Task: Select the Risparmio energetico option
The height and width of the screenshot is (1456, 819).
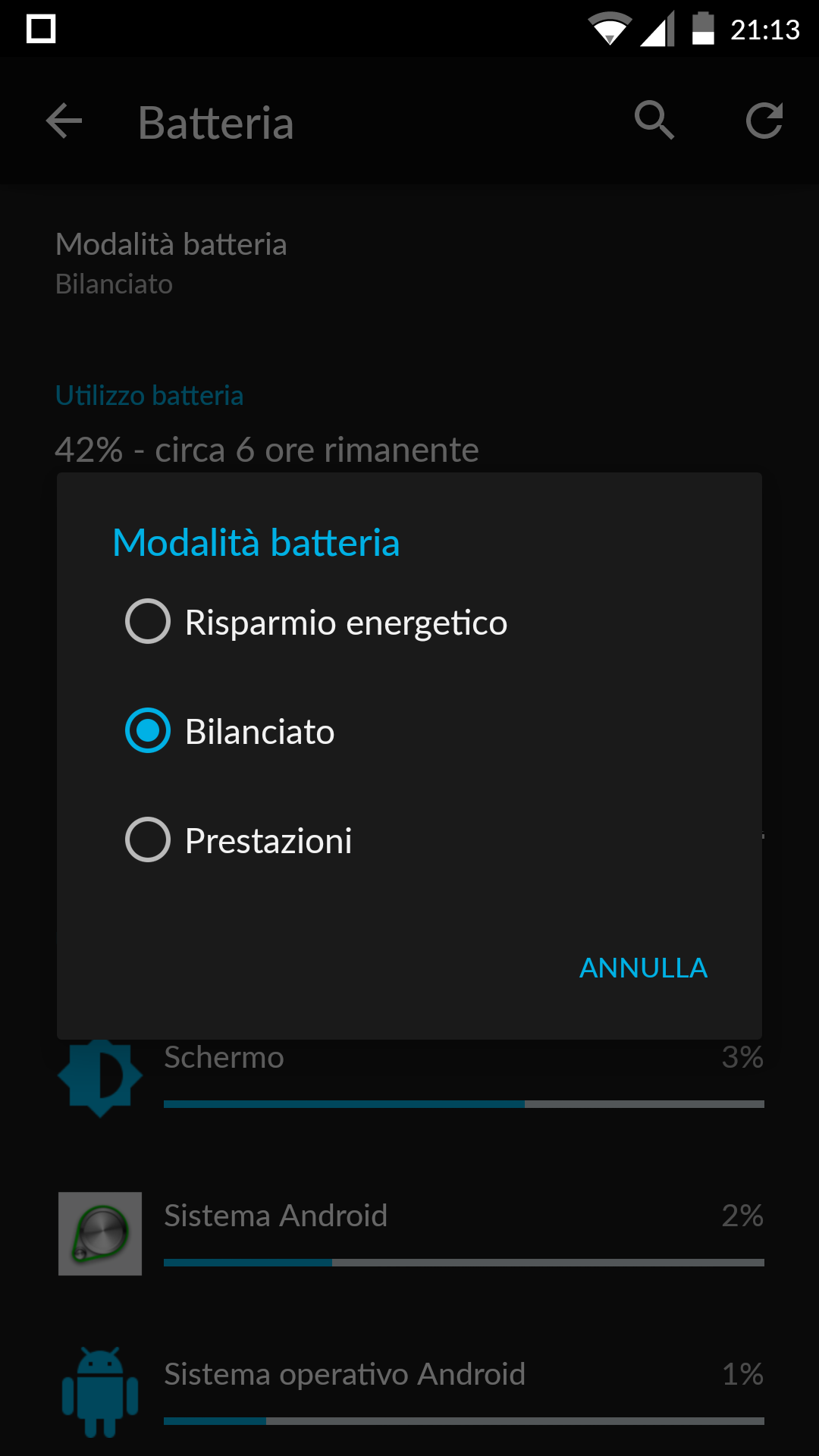Action: click(409, 622)
